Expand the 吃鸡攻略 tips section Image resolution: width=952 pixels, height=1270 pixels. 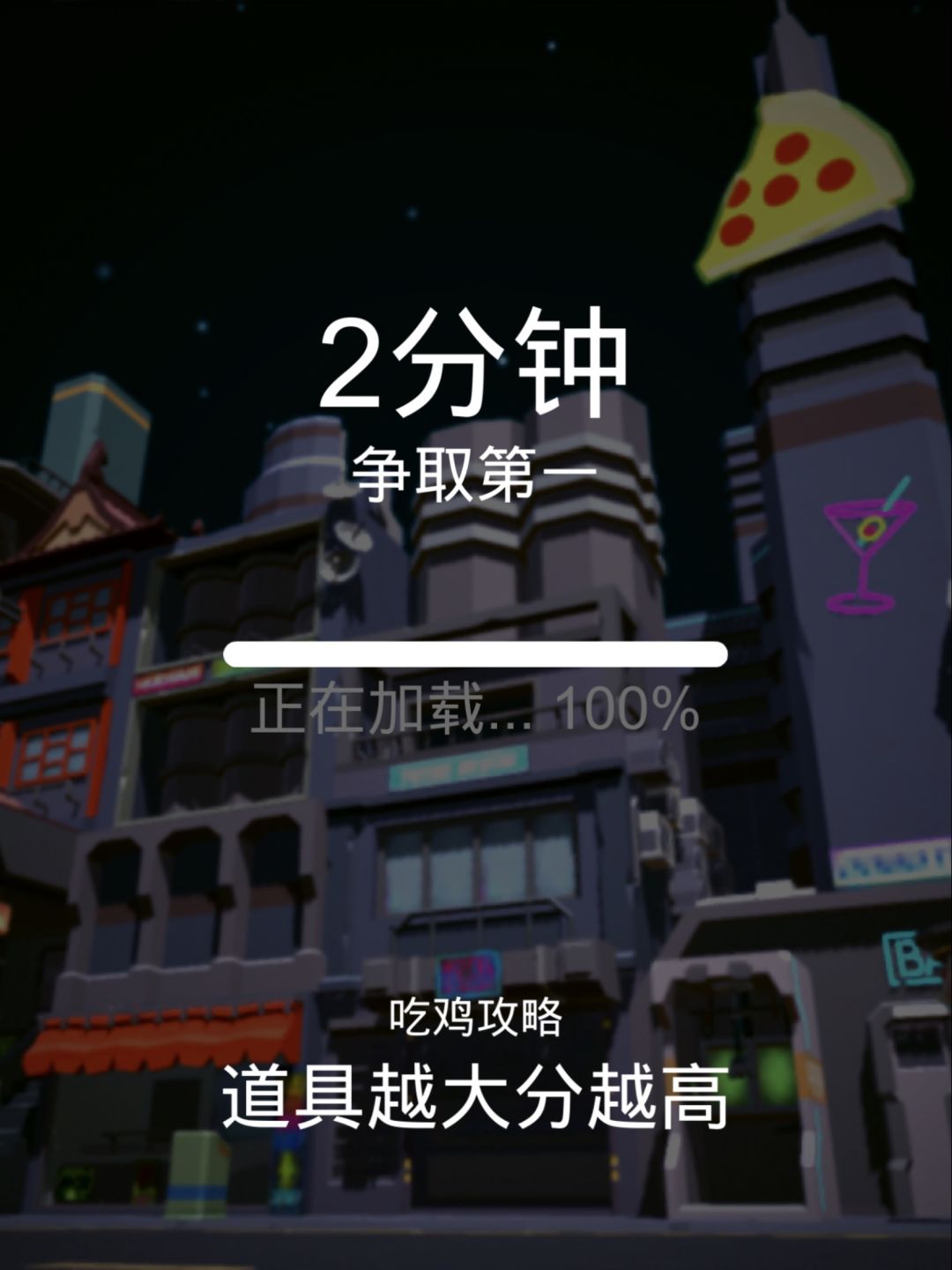(x=476, y=1020)
